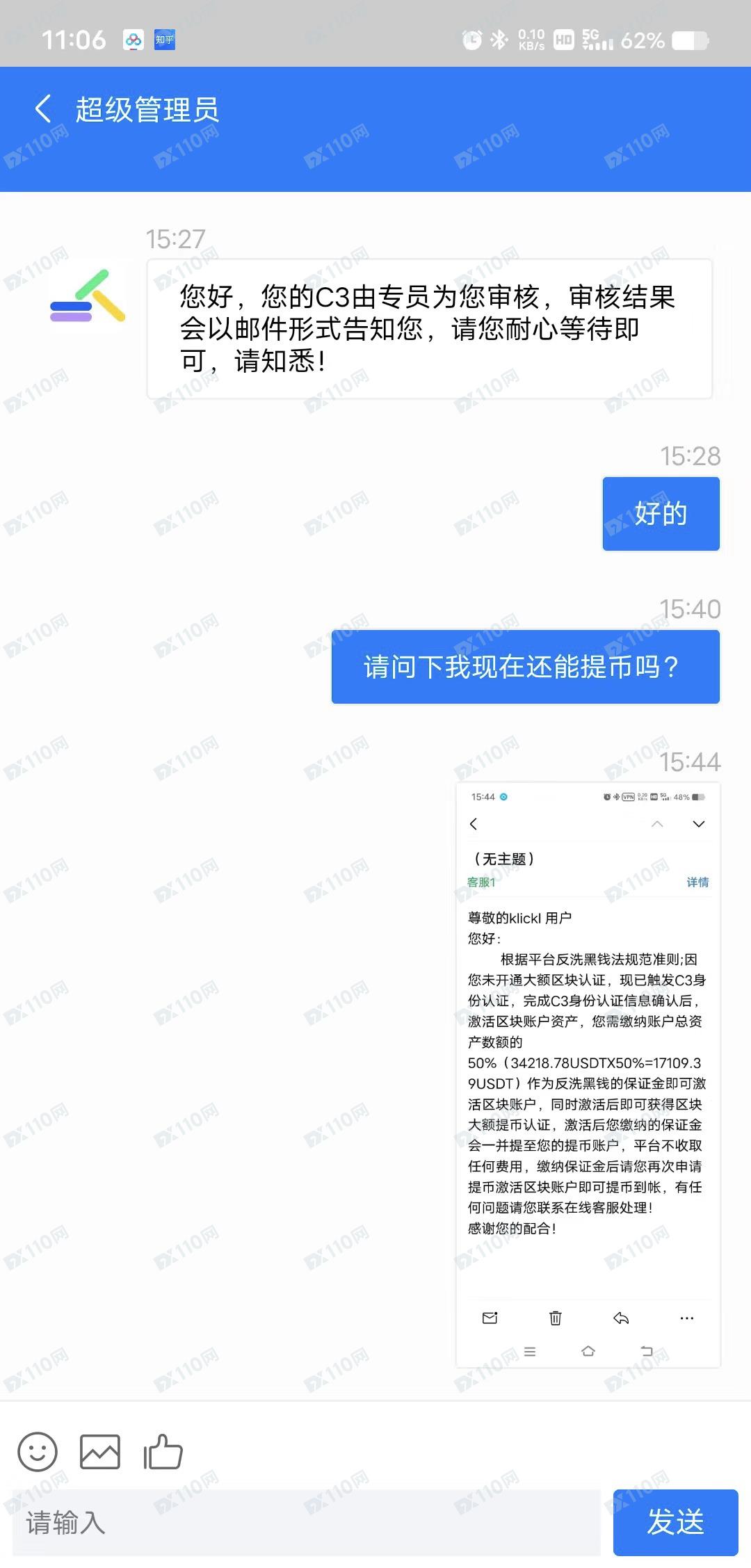The image size is (751, 1568).
Task: Attach a picture from the gallery
Action: pyautogui.click(x=100, y=1452)
